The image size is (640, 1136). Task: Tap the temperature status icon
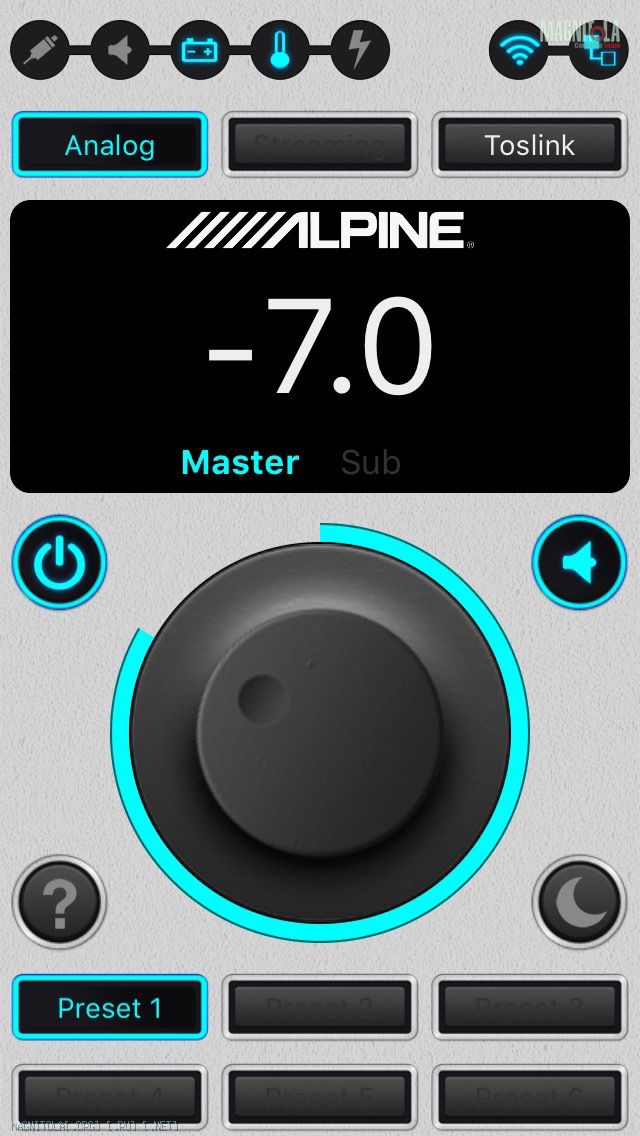280,50
